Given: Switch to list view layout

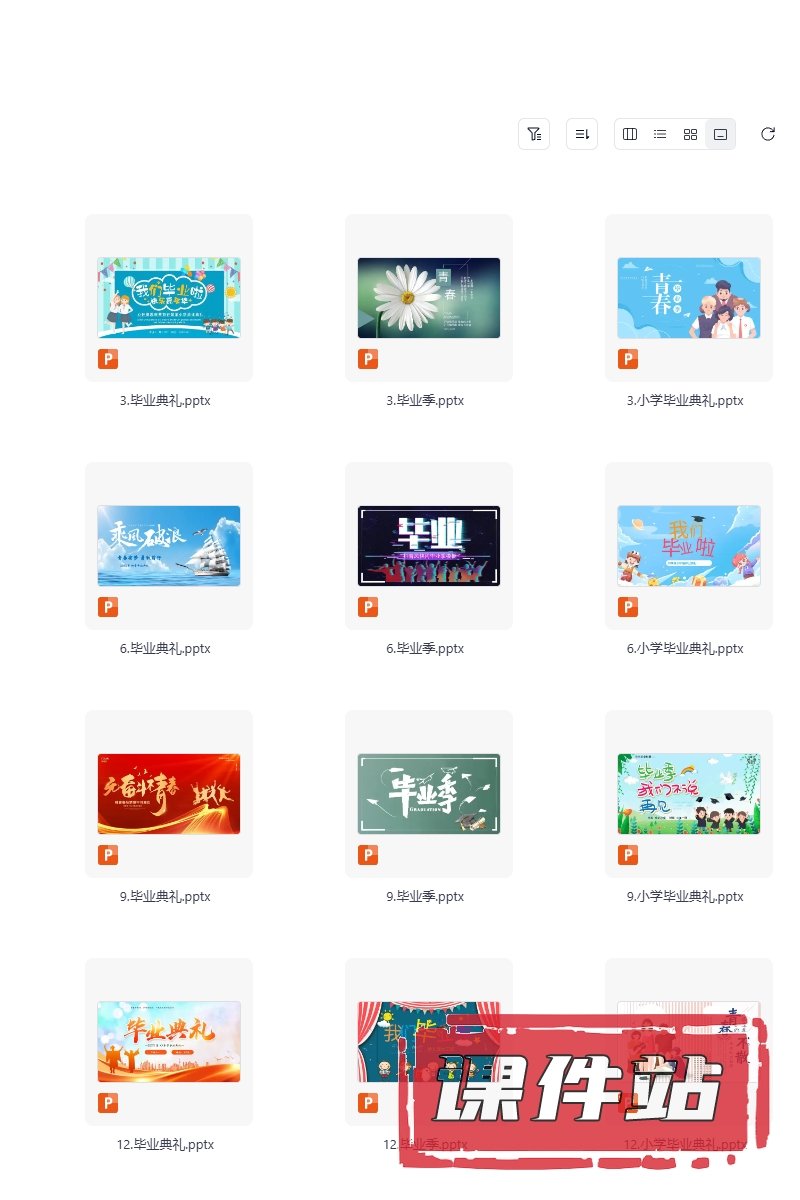Looking at the screenshot, I should (660, 134).
